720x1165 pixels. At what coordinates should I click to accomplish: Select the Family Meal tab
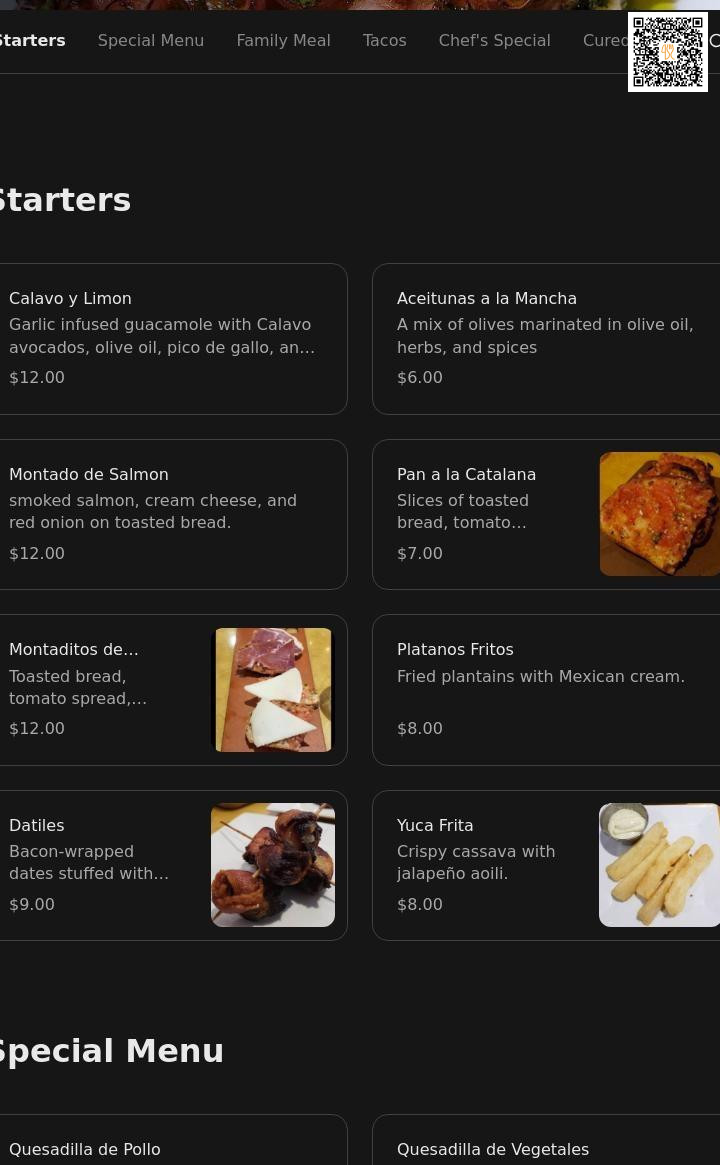pyautogui.click(x=283, y=41)
